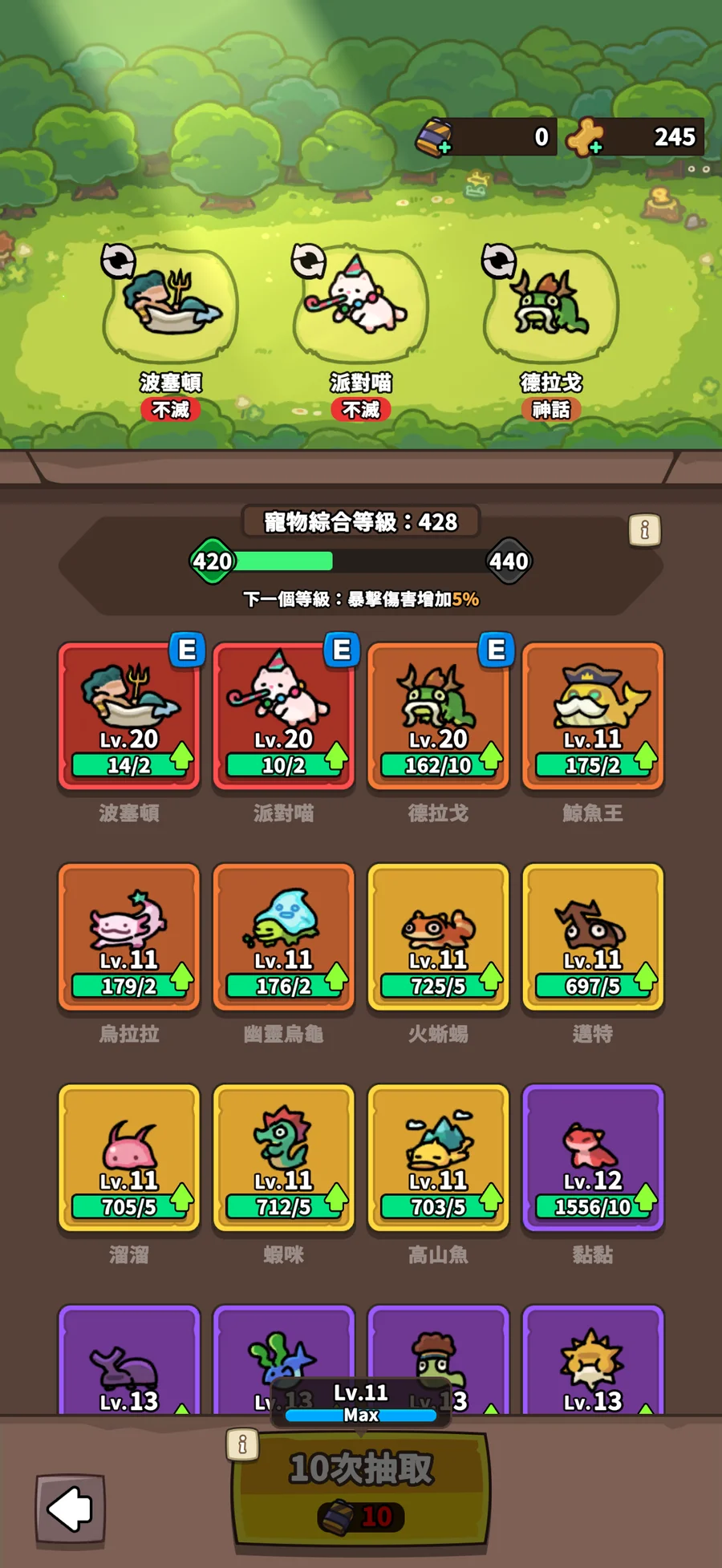The image size is (722, 1568).
Task: Tap the 10次抽取 draw button
Action: tap(360, 1488)
